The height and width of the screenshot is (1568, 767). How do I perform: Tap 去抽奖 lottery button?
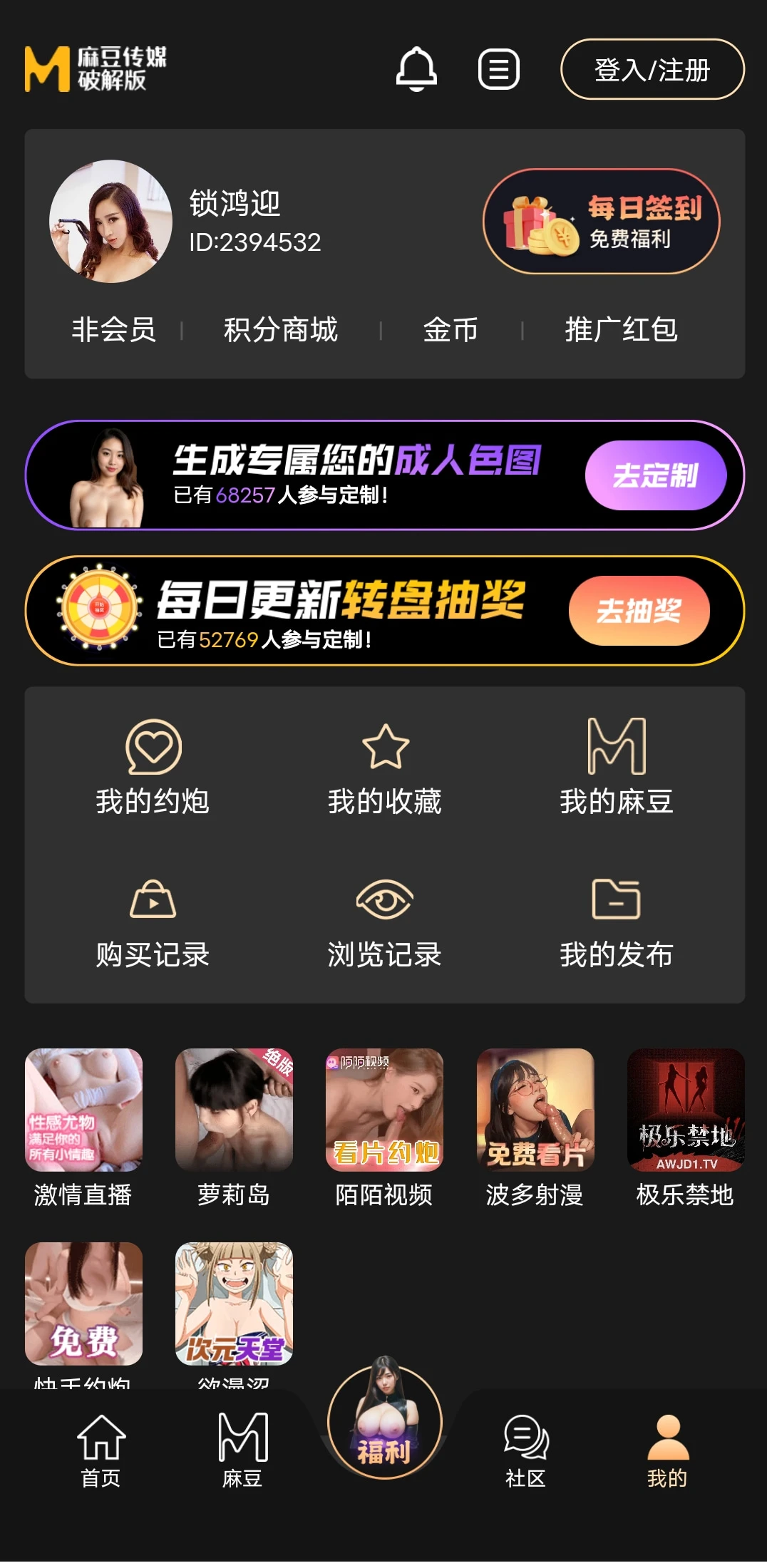click(x=639, y=611)
